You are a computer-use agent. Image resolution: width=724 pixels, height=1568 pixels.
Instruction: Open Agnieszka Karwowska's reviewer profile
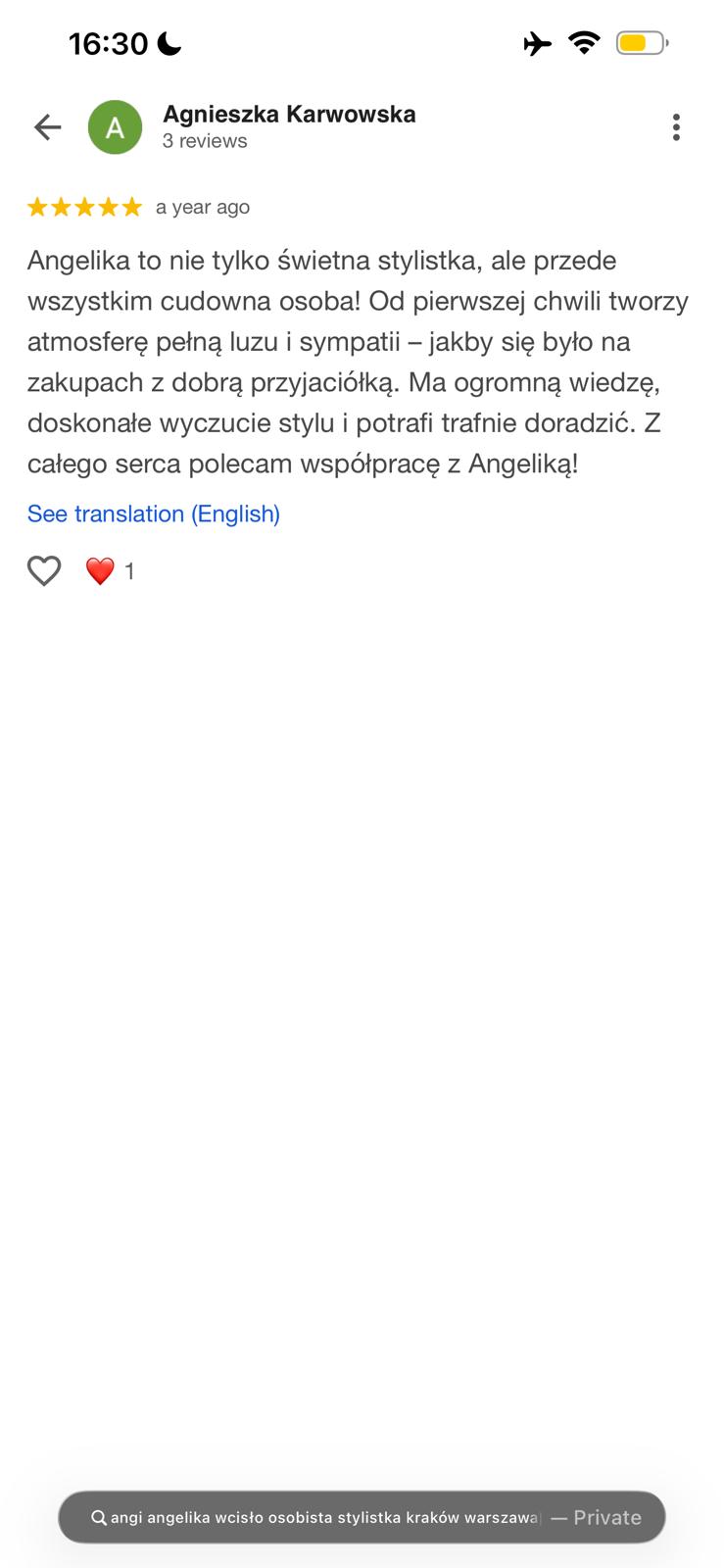289,115
